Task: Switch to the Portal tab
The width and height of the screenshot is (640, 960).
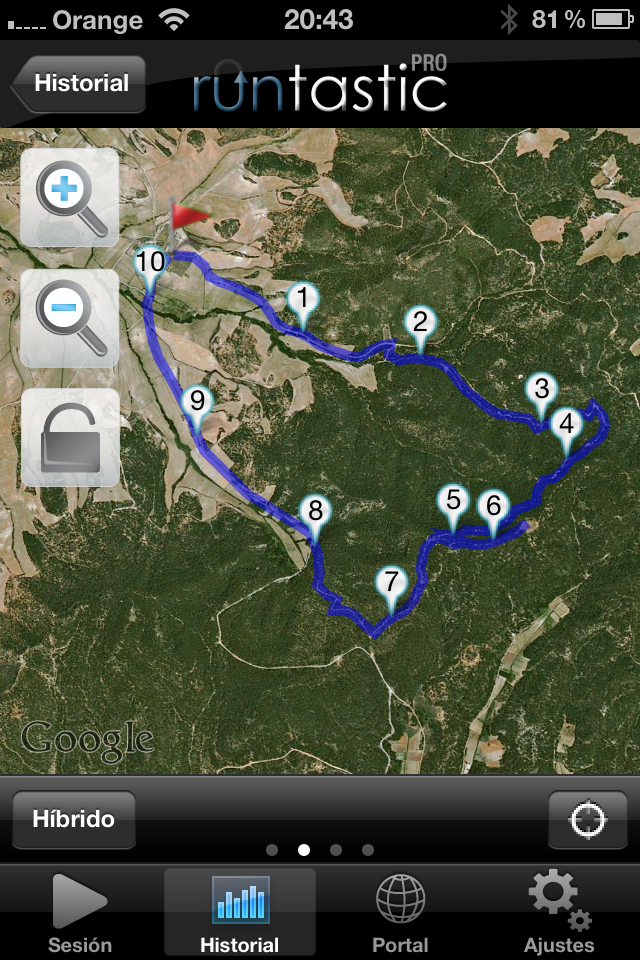Action: tap(400, 914)
